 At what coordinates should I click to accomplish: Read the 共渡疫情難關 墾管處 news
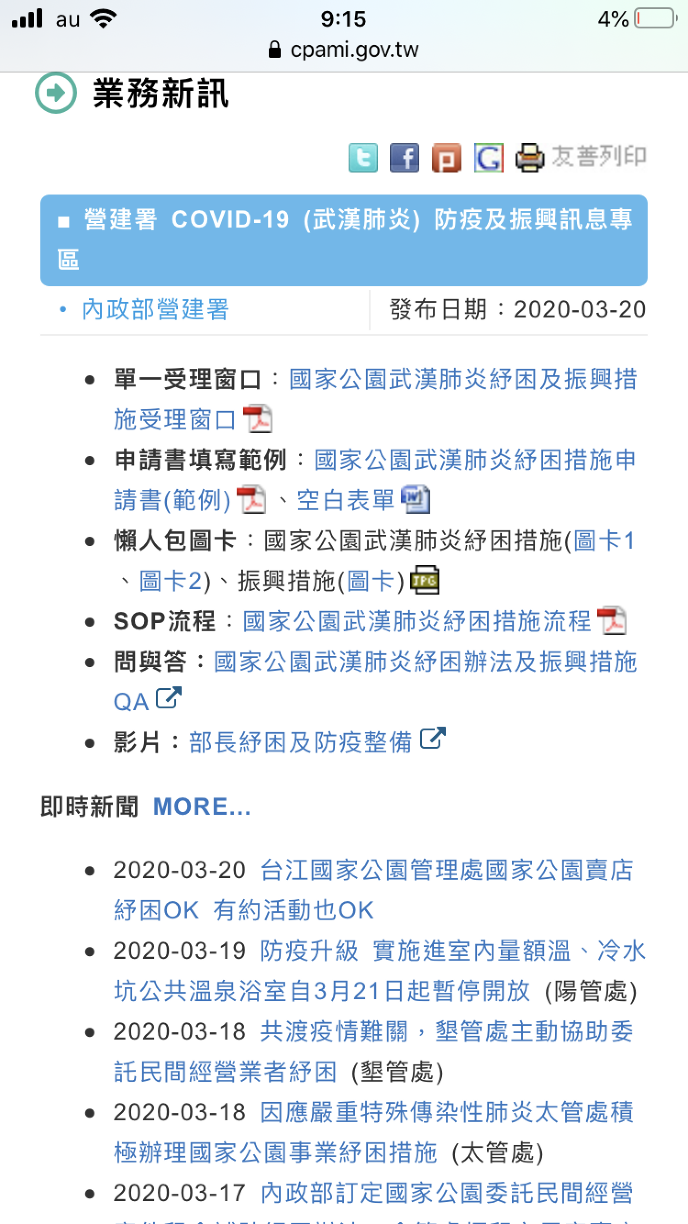pos(446,1031)
